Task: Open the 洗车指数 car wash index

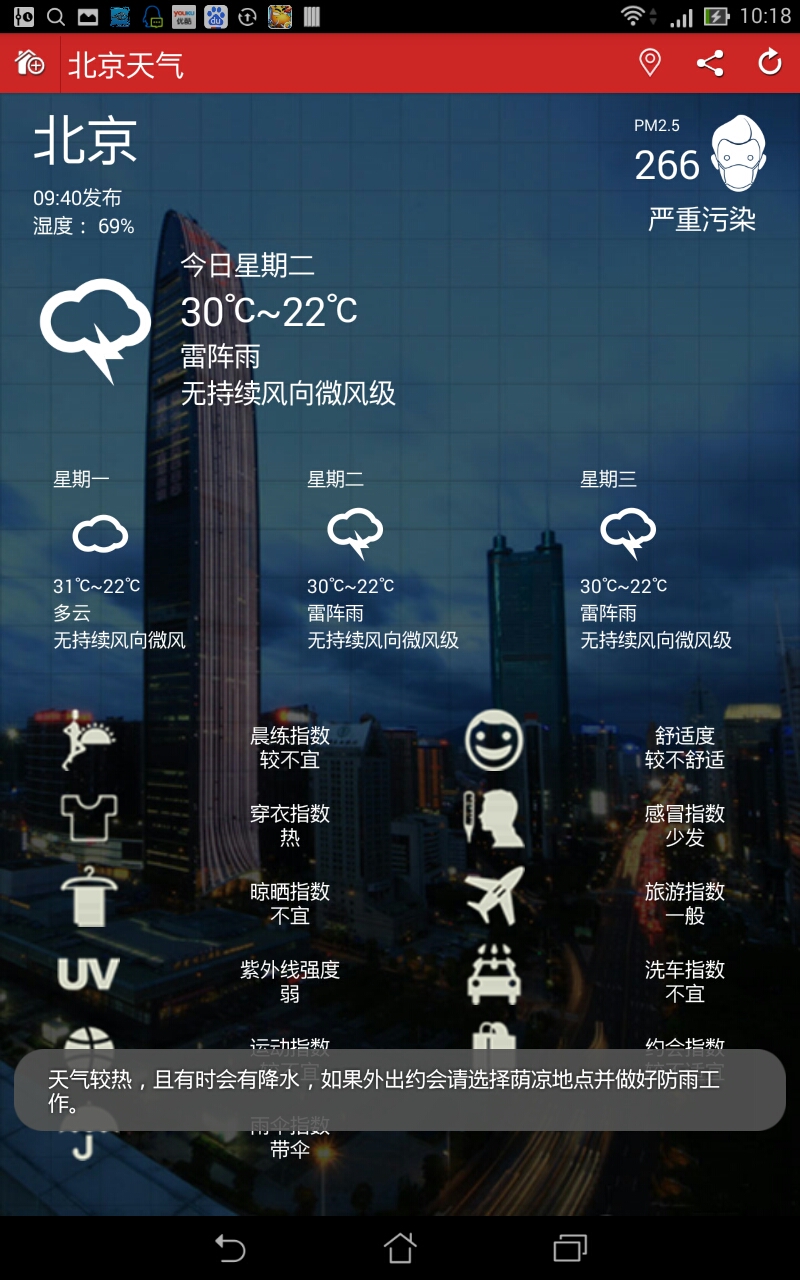Action: [684, 981]
